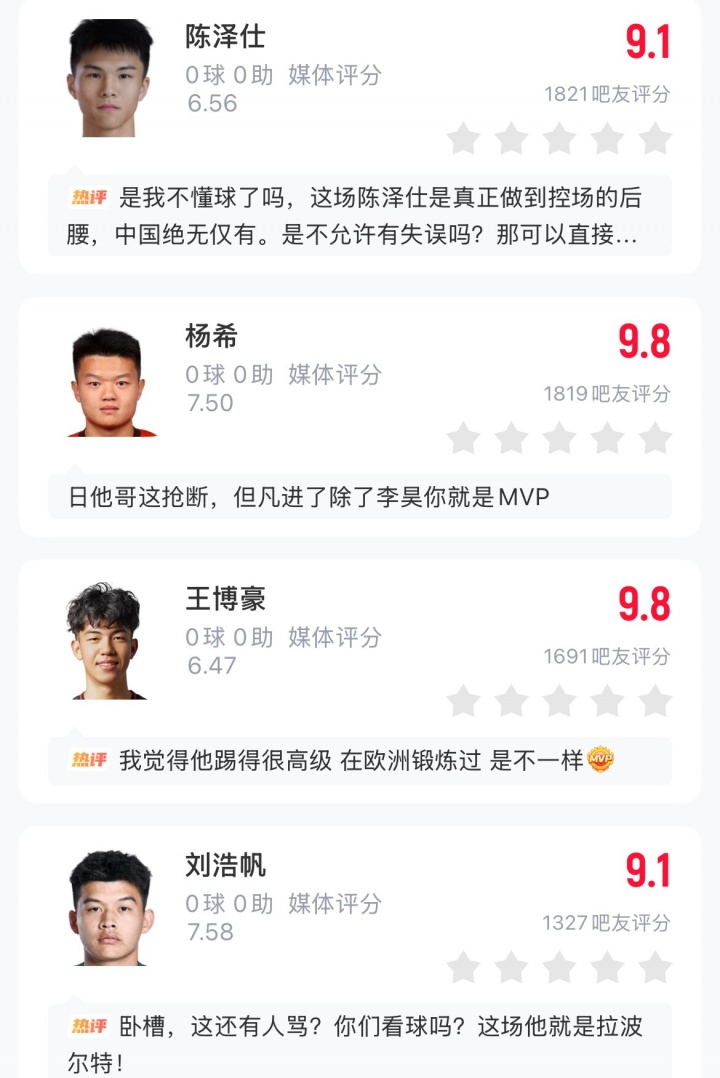Rate 刘浩帆 five stars

[655, 967]
